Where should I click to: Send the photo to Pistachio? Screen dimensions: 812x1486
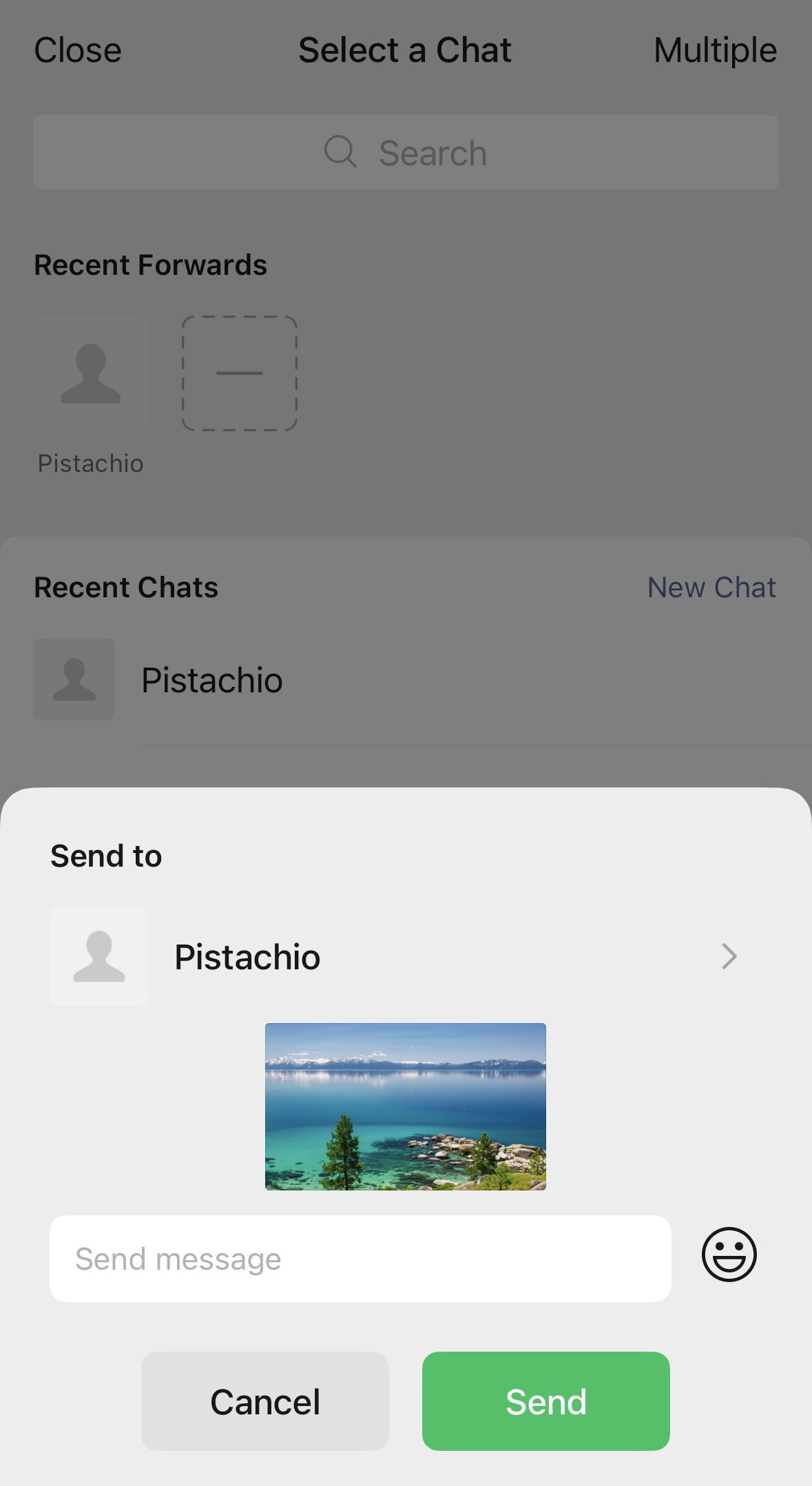545,1401
